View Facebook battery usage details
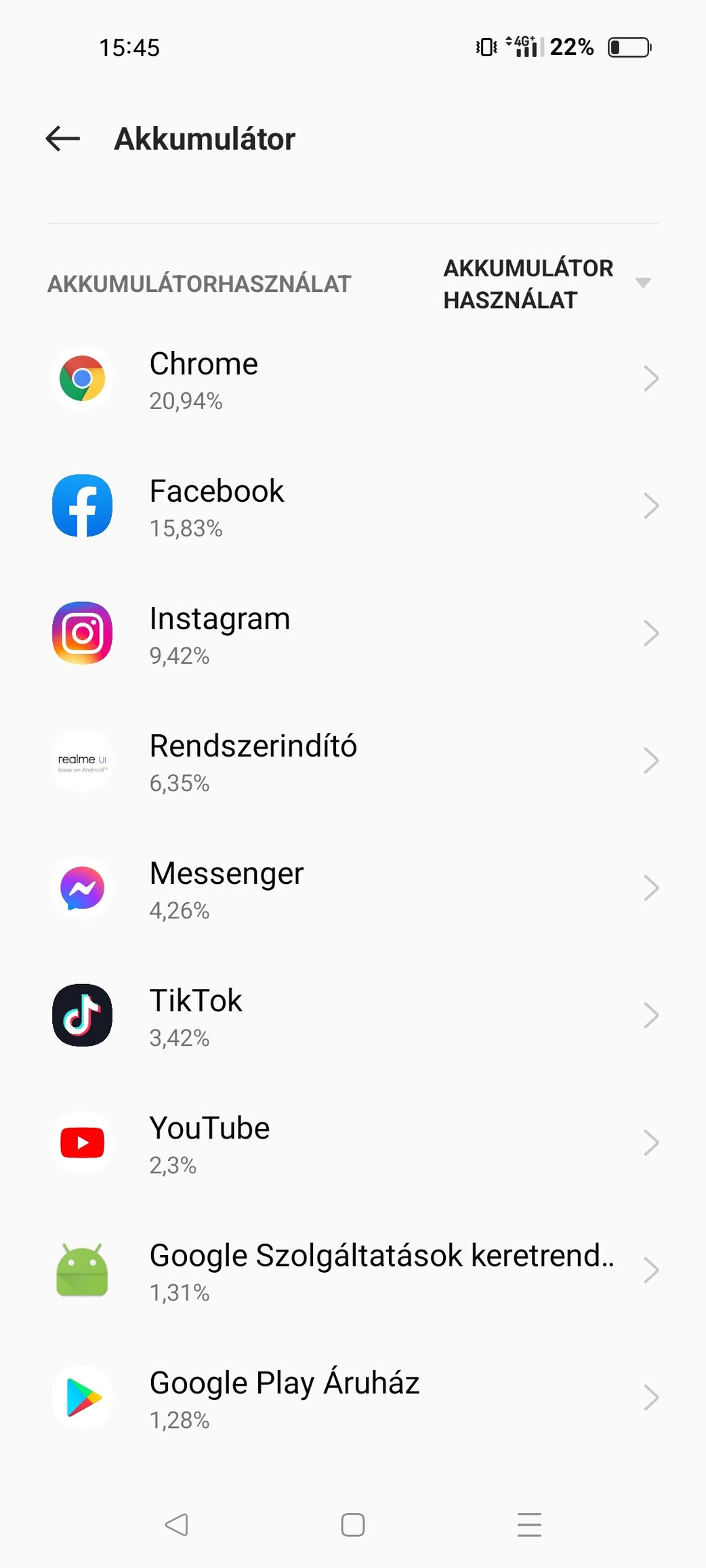 coord(353,507)
